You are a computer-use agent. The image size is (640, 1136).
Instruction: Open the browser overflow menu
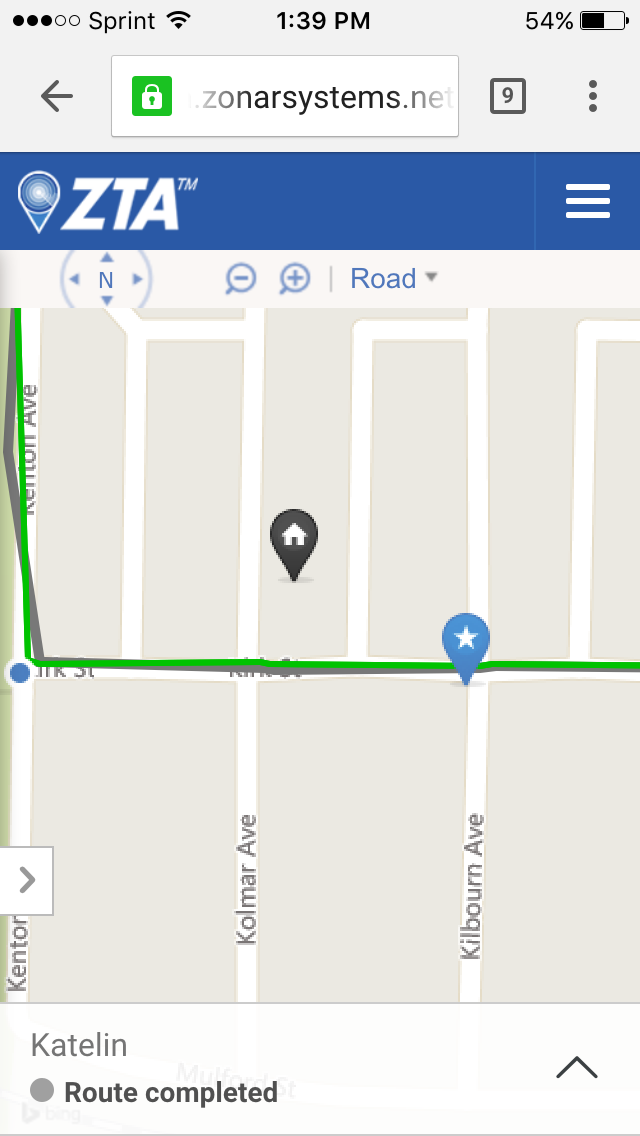tap(593, 96)
